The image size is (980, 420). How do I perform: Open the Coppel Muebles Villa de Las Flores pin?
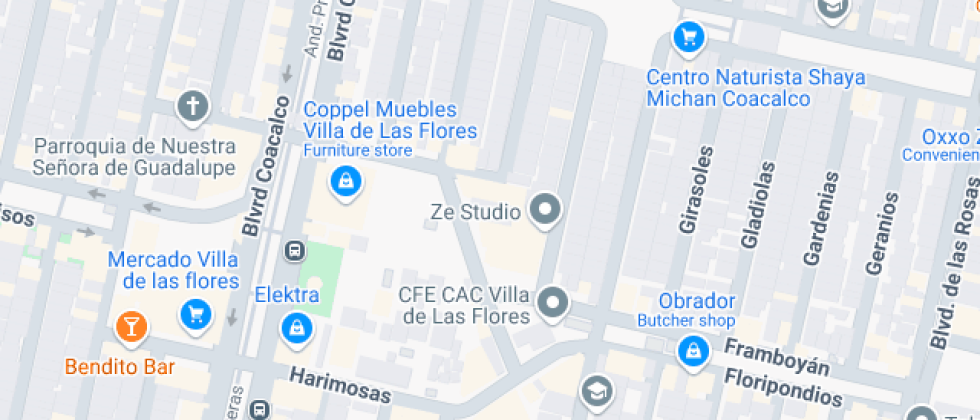[345, 183]
